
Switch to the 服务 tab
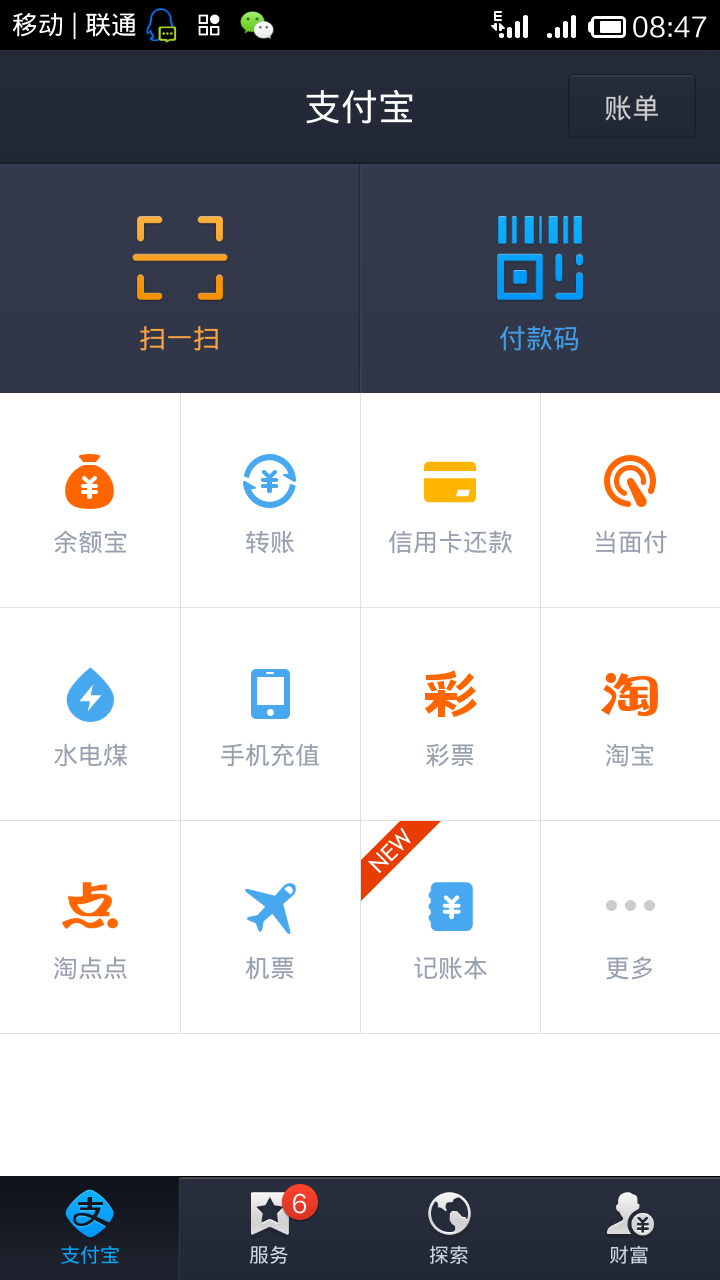(x=270, y=1229)
